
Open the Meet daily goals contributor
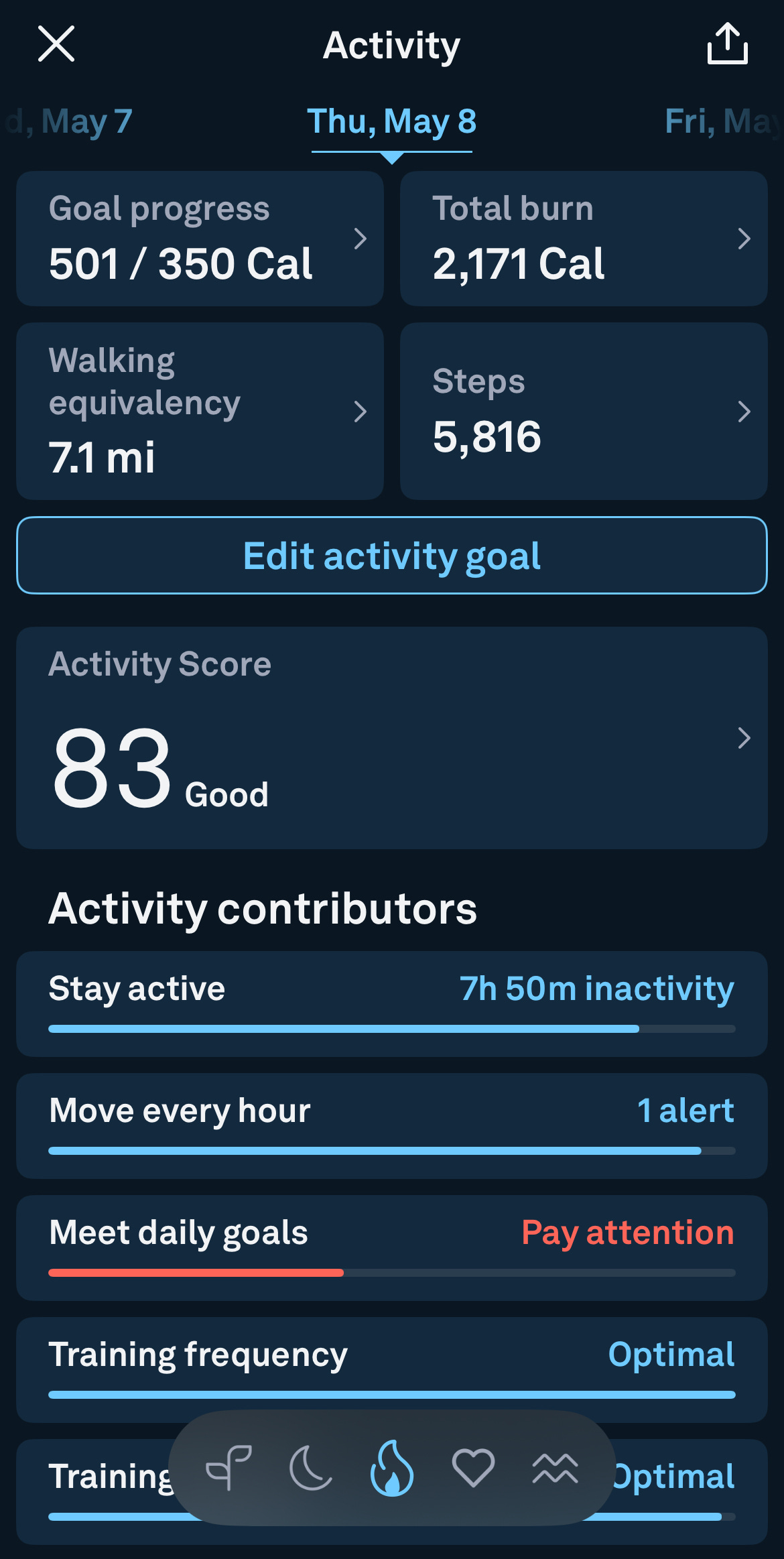click(392, 1248)
